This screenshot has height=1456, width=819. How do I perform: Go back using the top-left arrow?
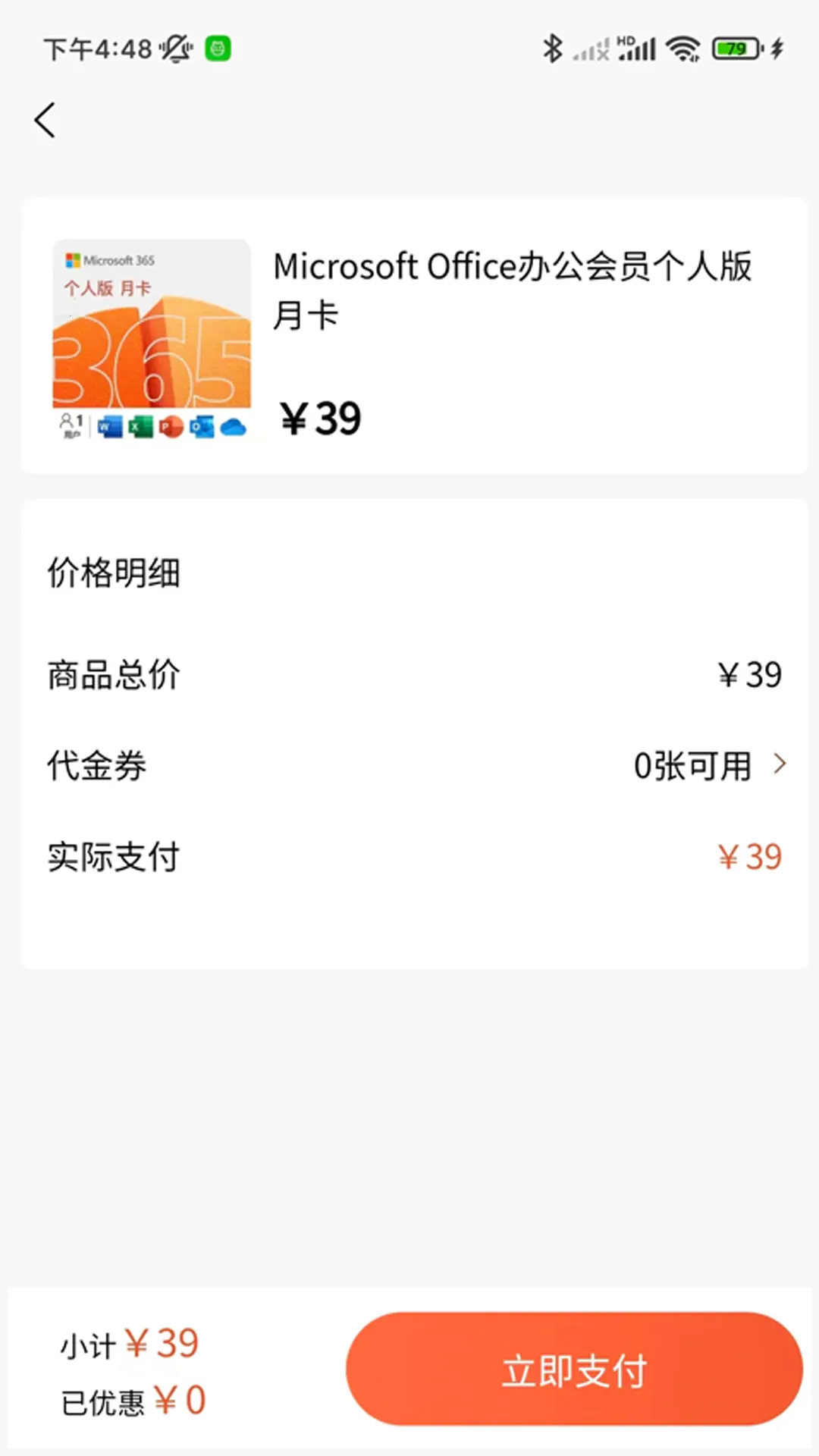coord(45,121)
